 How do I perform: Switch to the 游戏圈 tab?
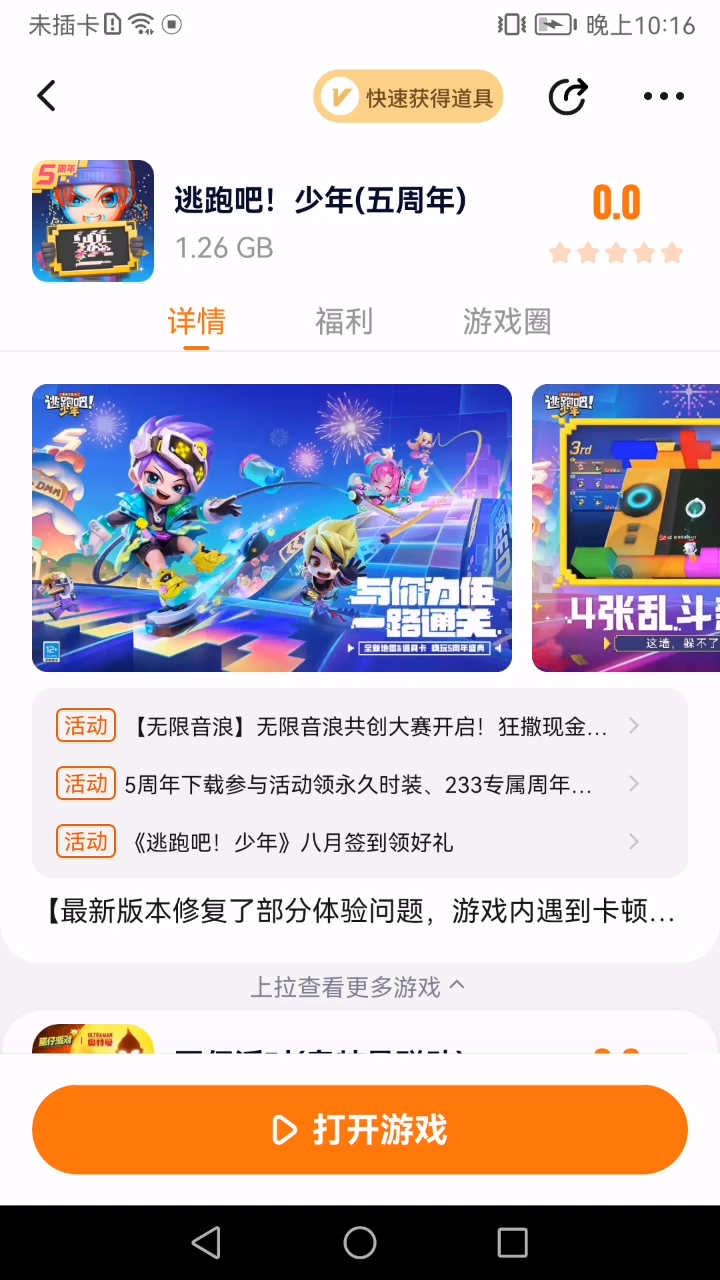pos(507,321)
